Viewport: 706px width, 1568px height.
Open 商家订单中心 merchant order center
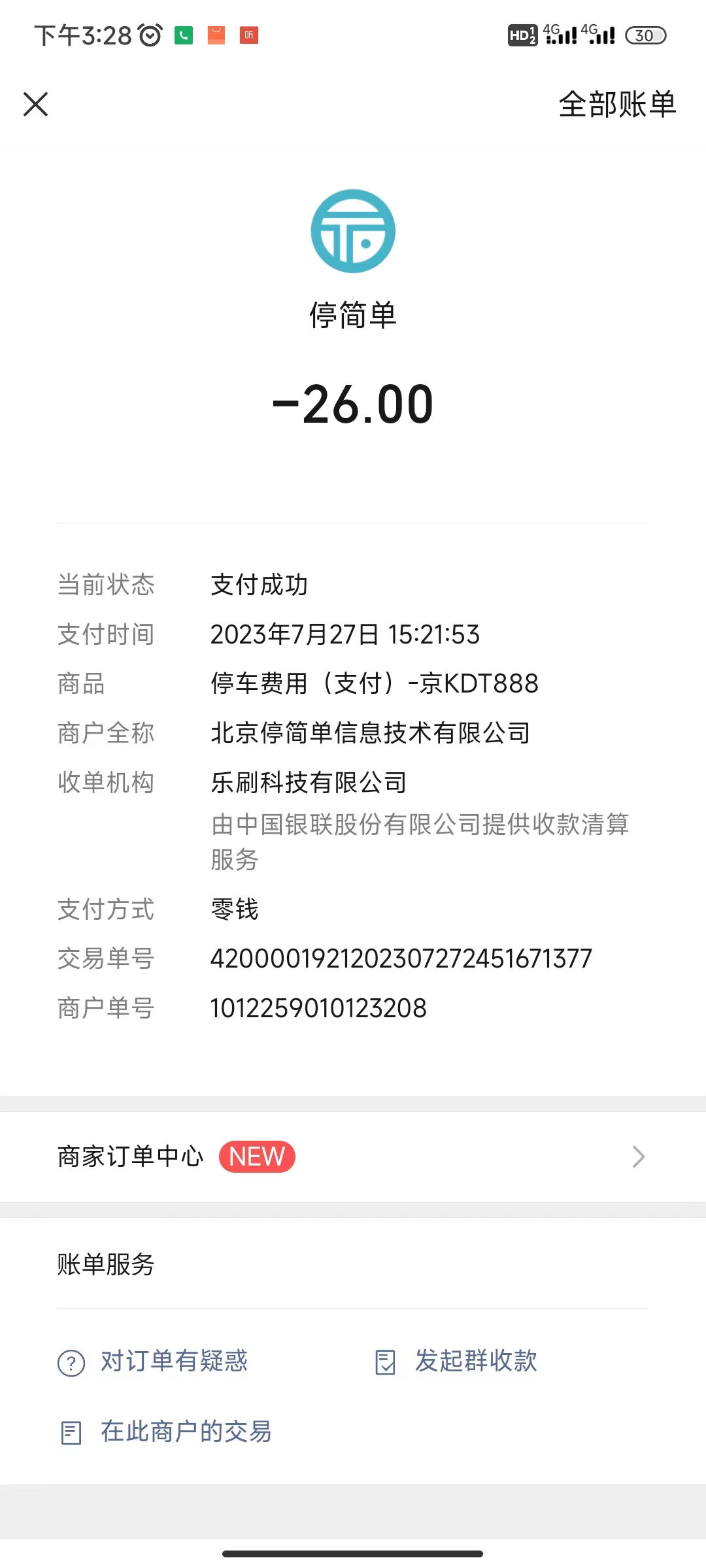353,1157
